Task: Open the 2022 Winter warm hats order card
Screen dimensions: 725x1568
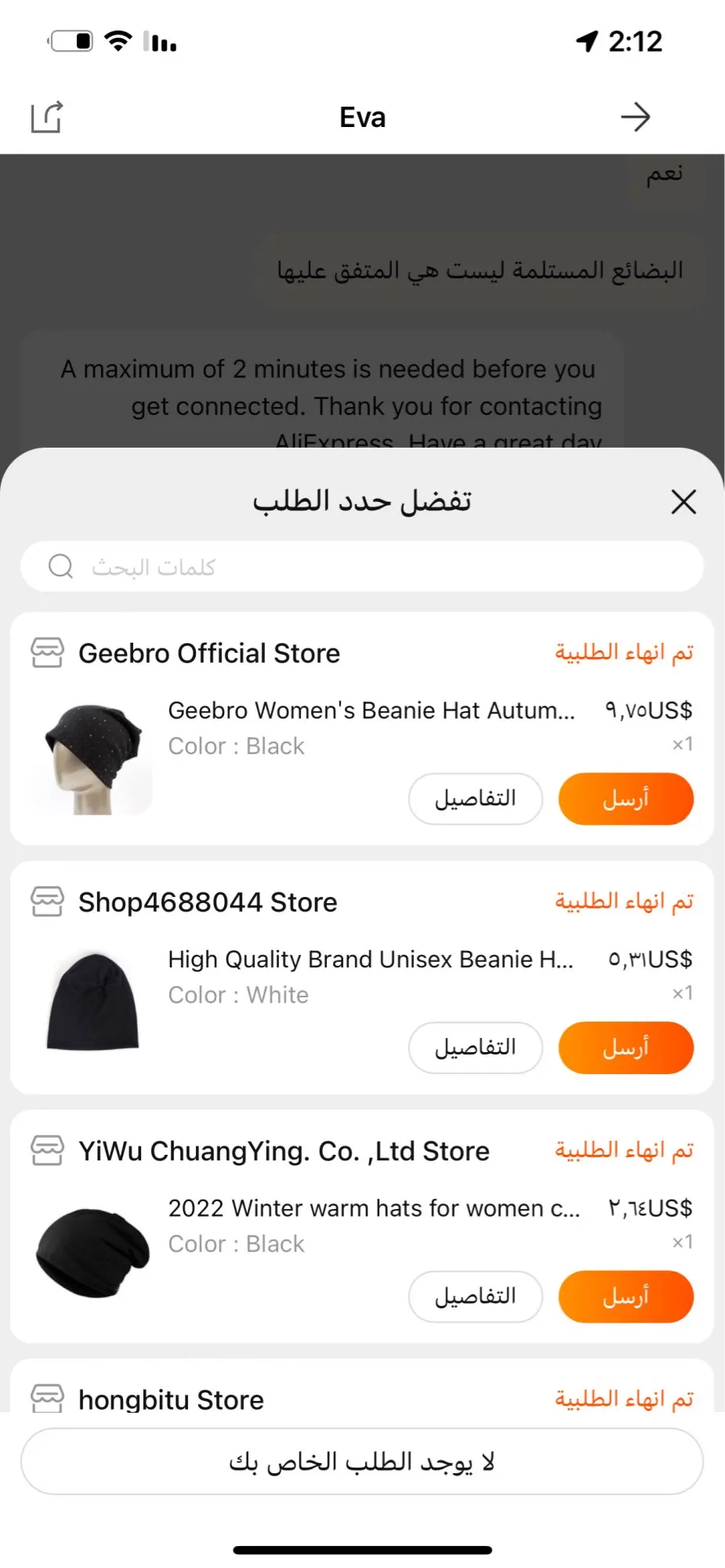Action: point(374,1208)
